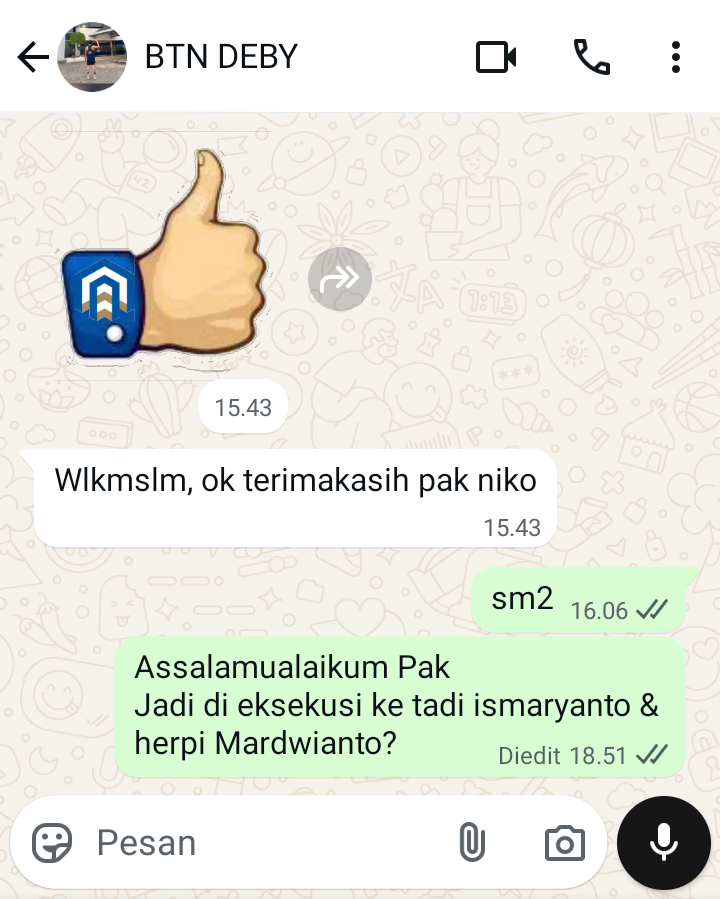Attach a file with the paperclip
The width and height of the screenshot is (720, 899).
(x=471, y=843)
